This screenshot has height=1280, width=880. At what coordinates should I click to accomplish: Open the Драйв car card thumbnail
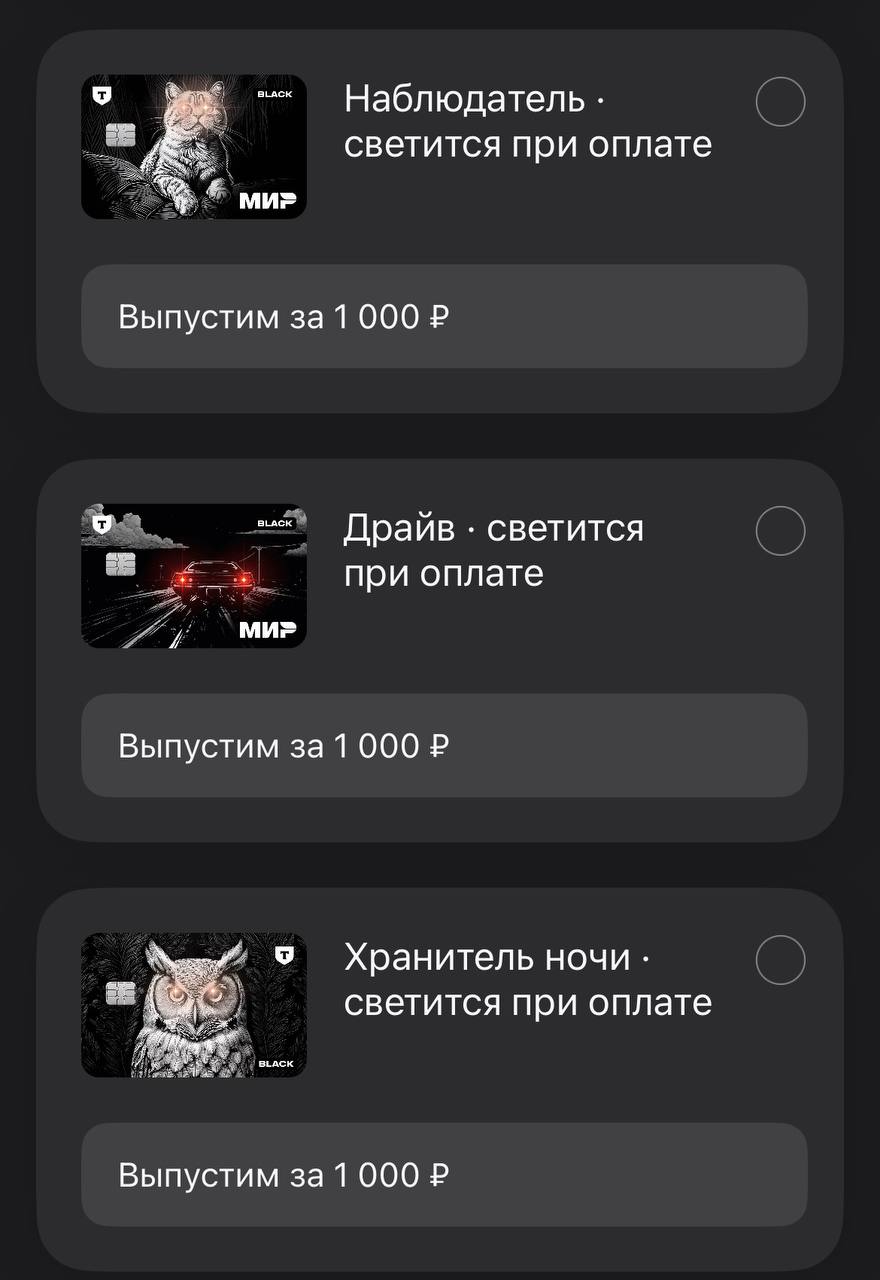193,575
